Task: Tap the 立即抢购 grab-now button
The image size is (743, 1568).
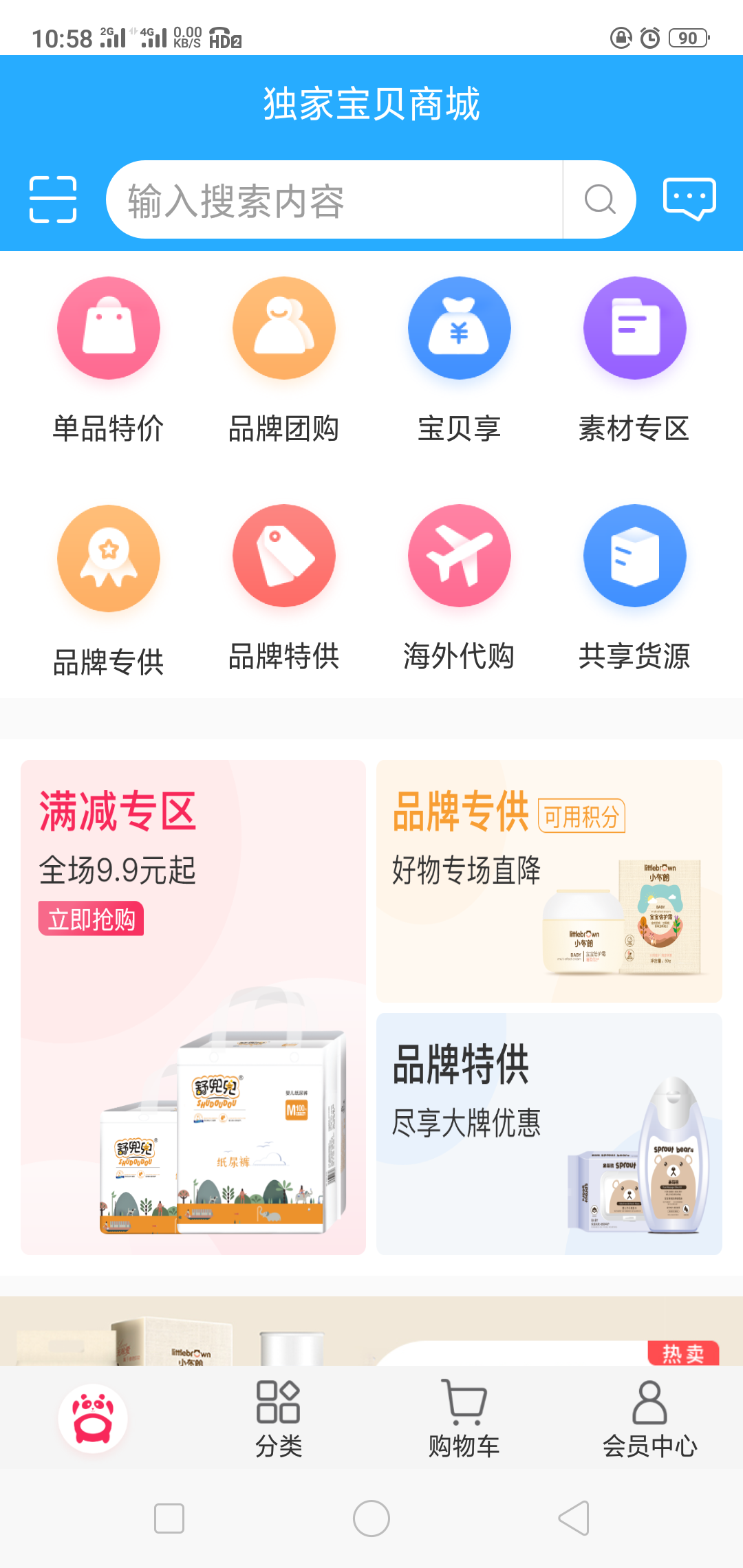Action: pos(90,918)
